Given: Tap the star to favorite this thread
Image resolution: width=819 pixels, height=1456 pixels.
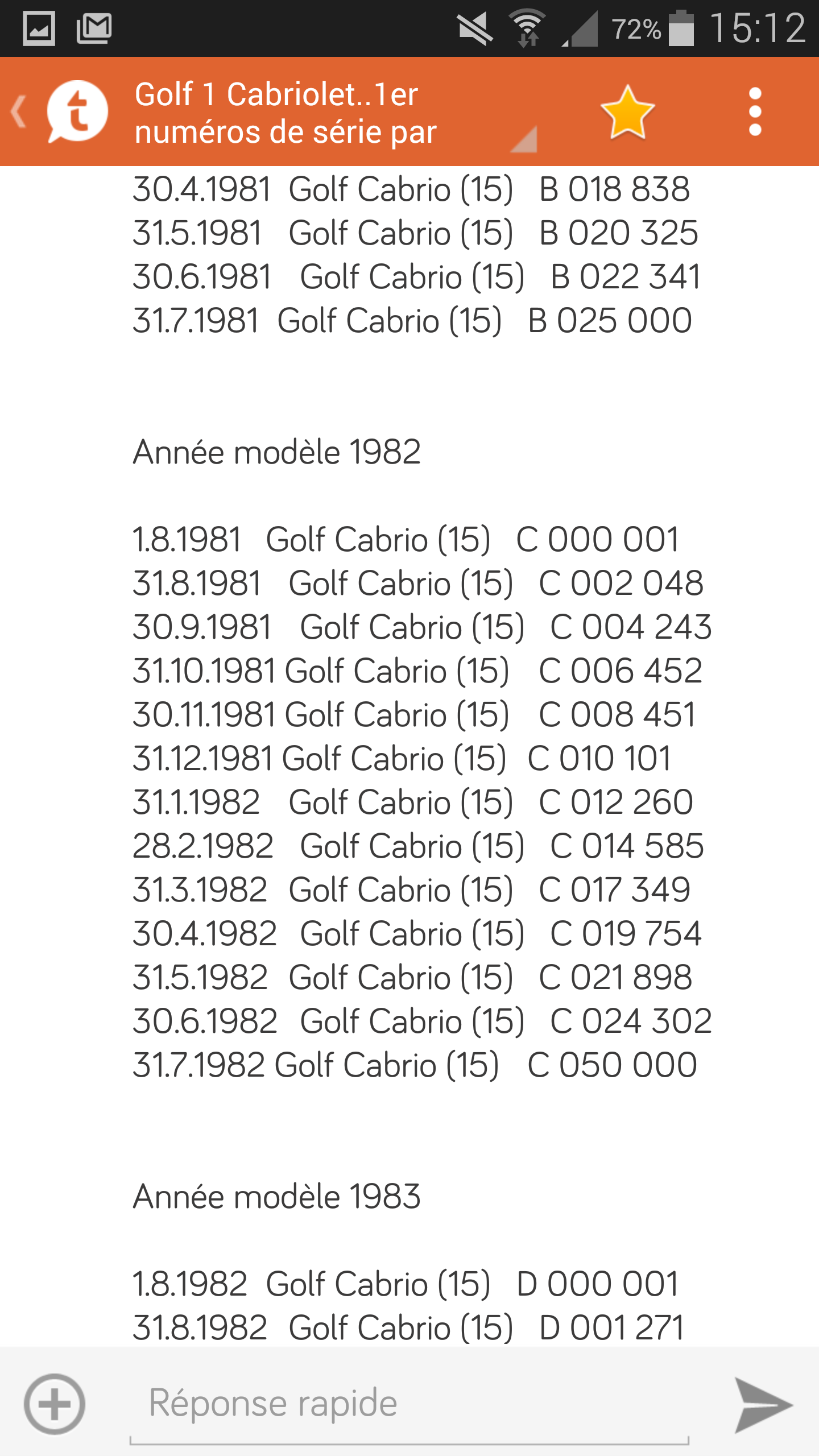Looking at the screenshot, I should click(627, 112).
